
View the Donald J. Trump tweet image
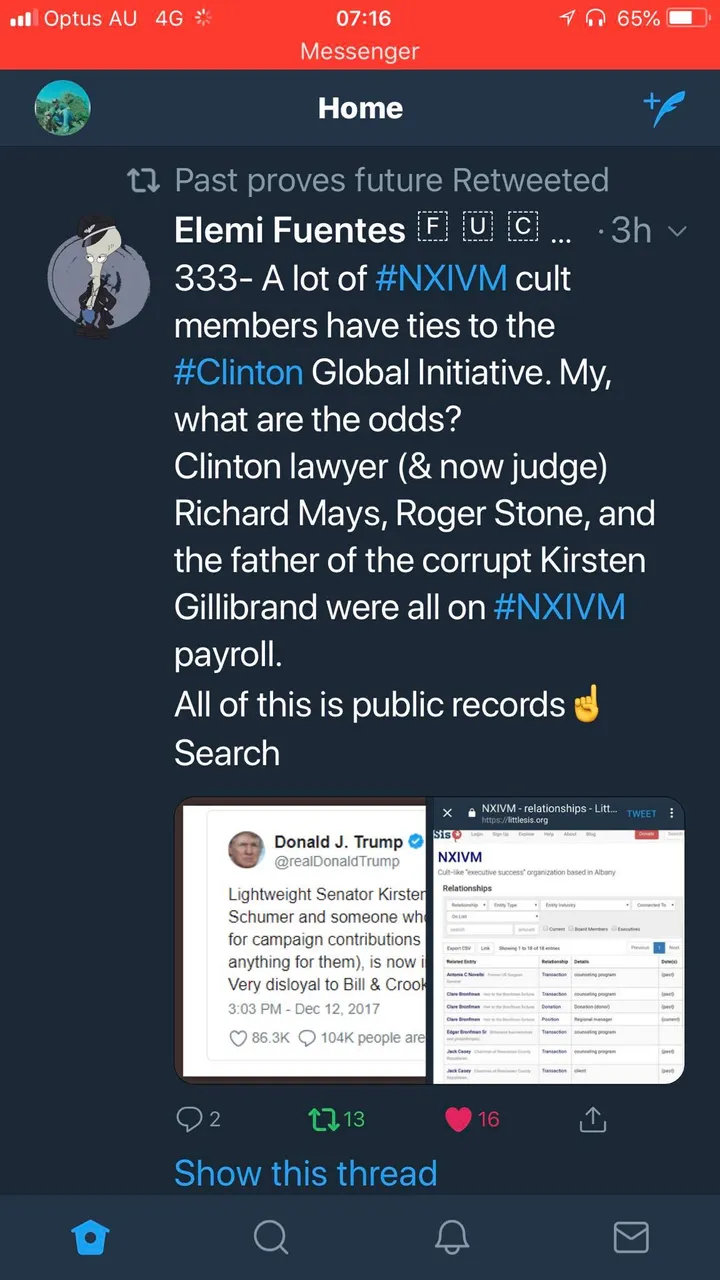point(300,940)
